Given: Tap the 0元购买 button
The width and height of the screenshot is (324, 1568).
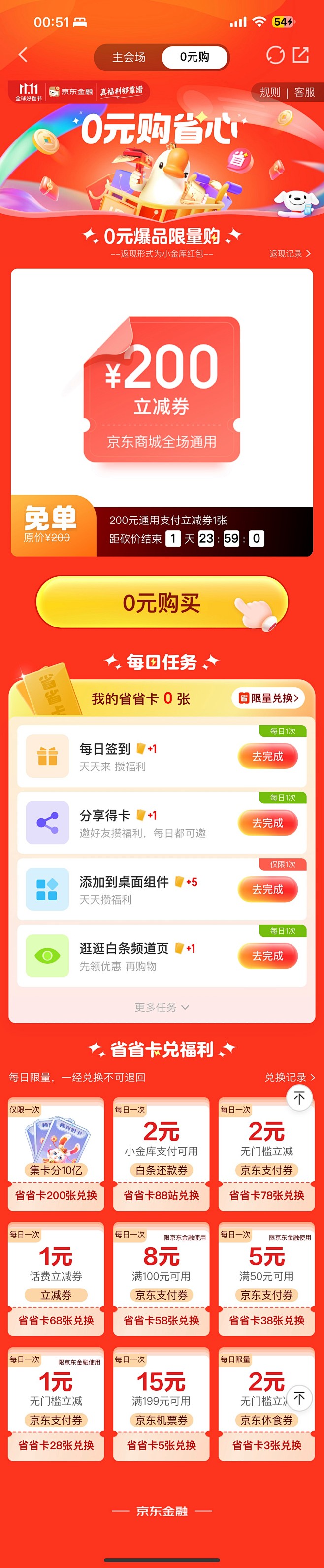Looking at the screenshot, I should [x=162, y=603].
